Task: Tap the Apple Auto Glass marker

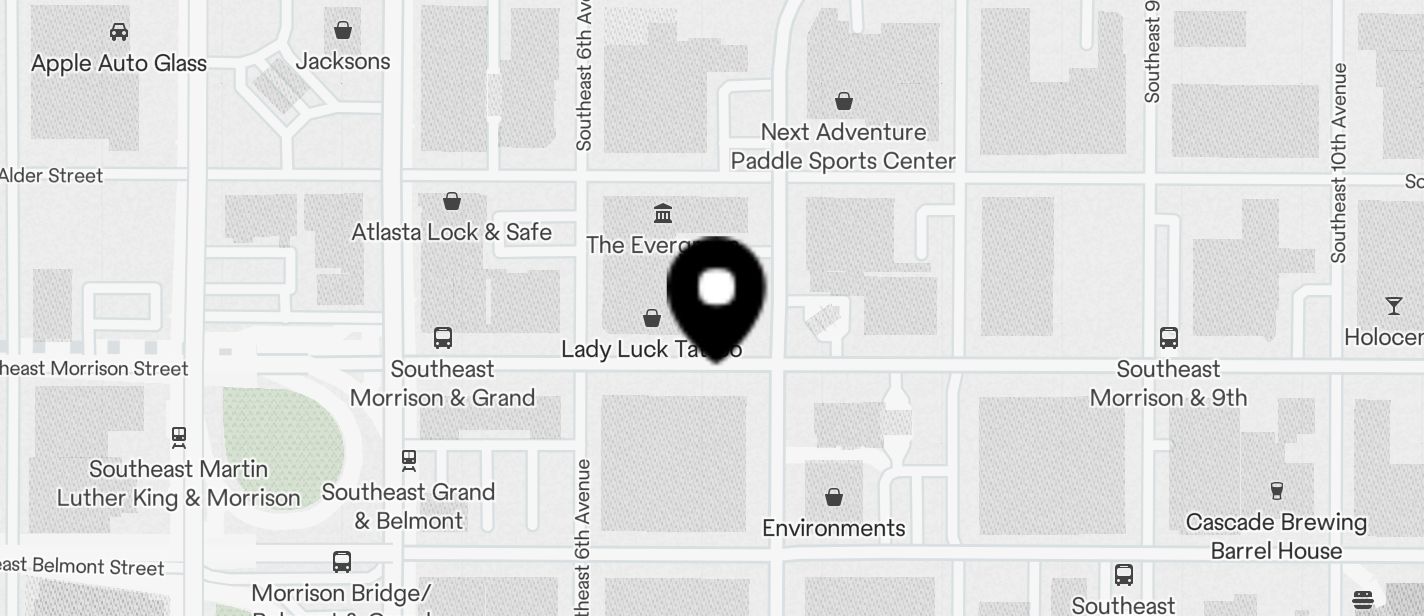Action: tap(119, 32)
